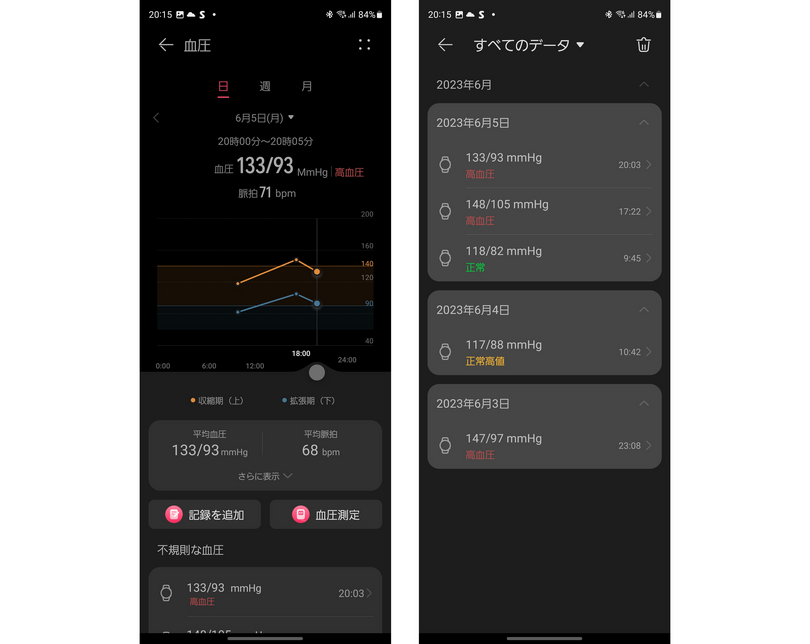The width and height of the screenshot is (810, 644).
Task: Collapse the 2023年6月4日 group
Action: coord(644,310)
